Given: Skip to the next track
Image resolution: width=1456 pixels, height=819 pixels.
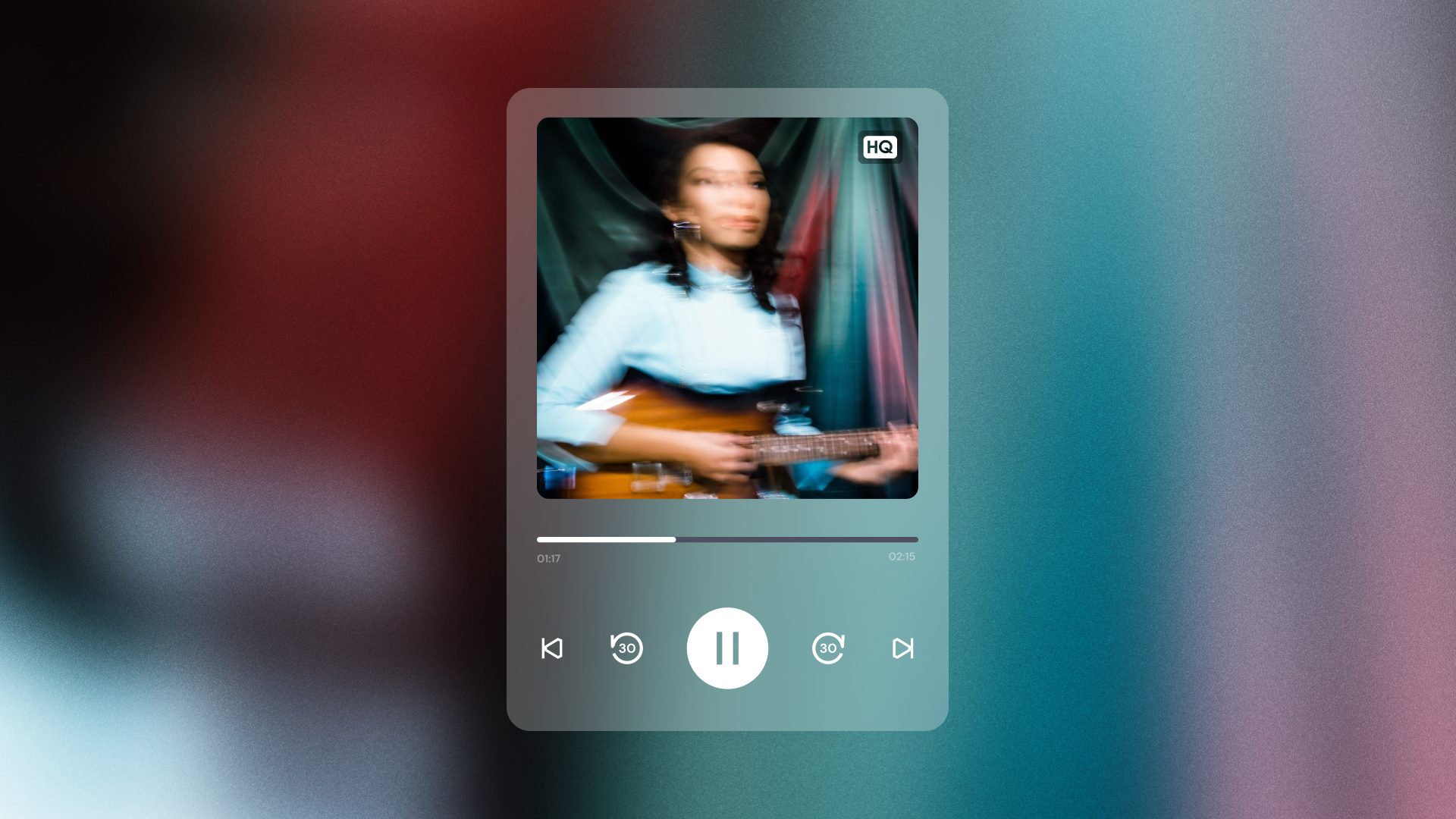Looking at the screenshot, I should pos(902,648).
